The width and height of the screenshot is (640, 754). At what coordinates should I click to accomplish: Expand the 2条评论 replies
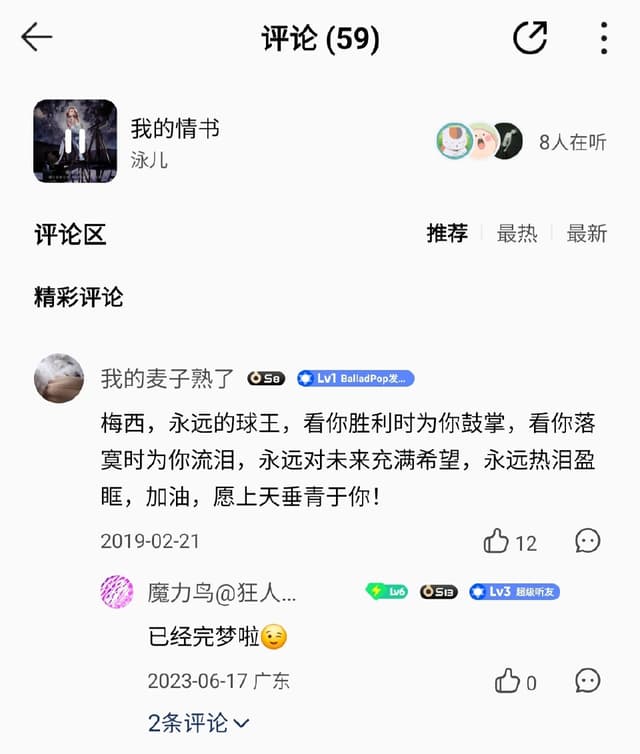tap(198, 723)
